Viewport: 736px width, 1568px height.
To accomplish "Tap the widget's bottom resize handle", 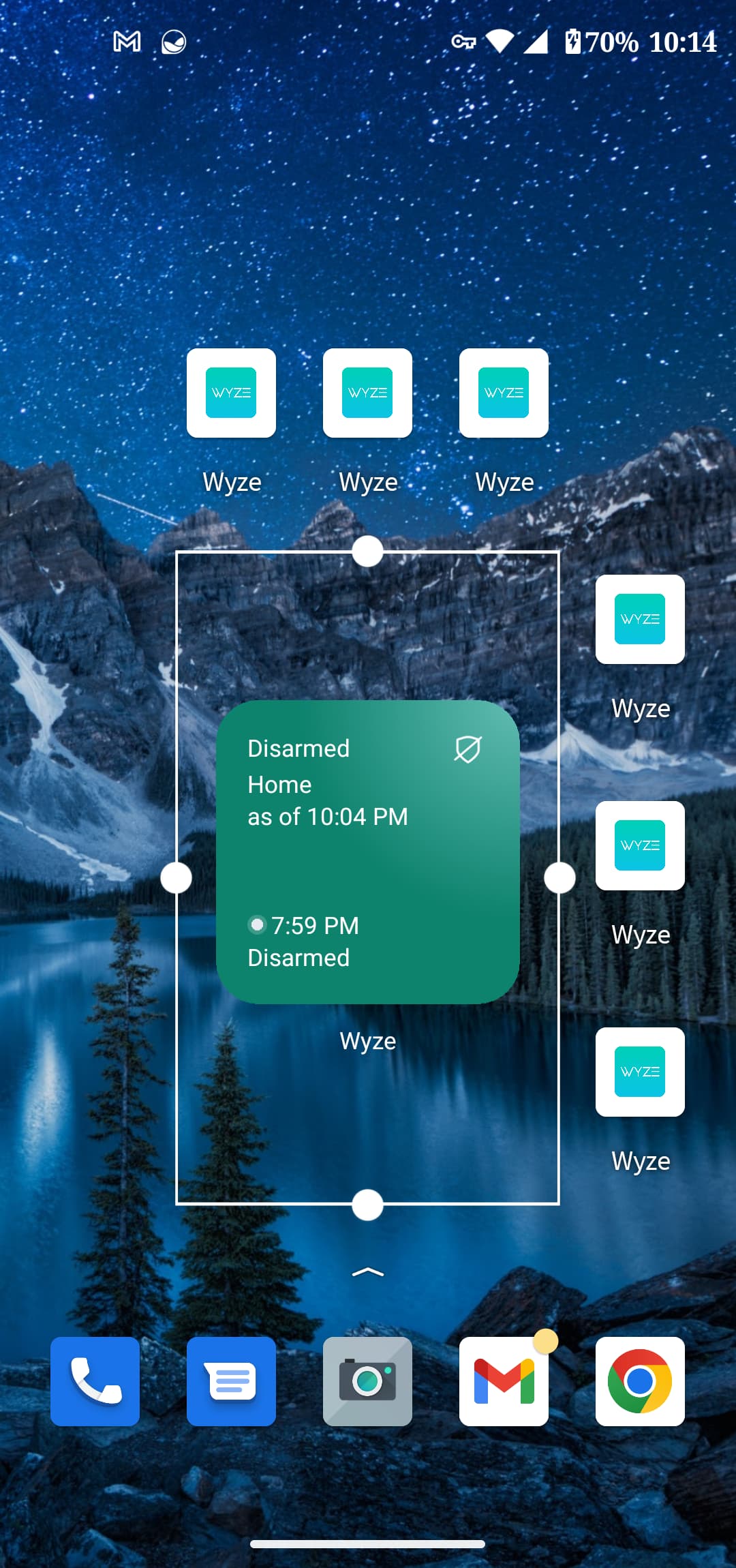I will [x=368, y=1205].
